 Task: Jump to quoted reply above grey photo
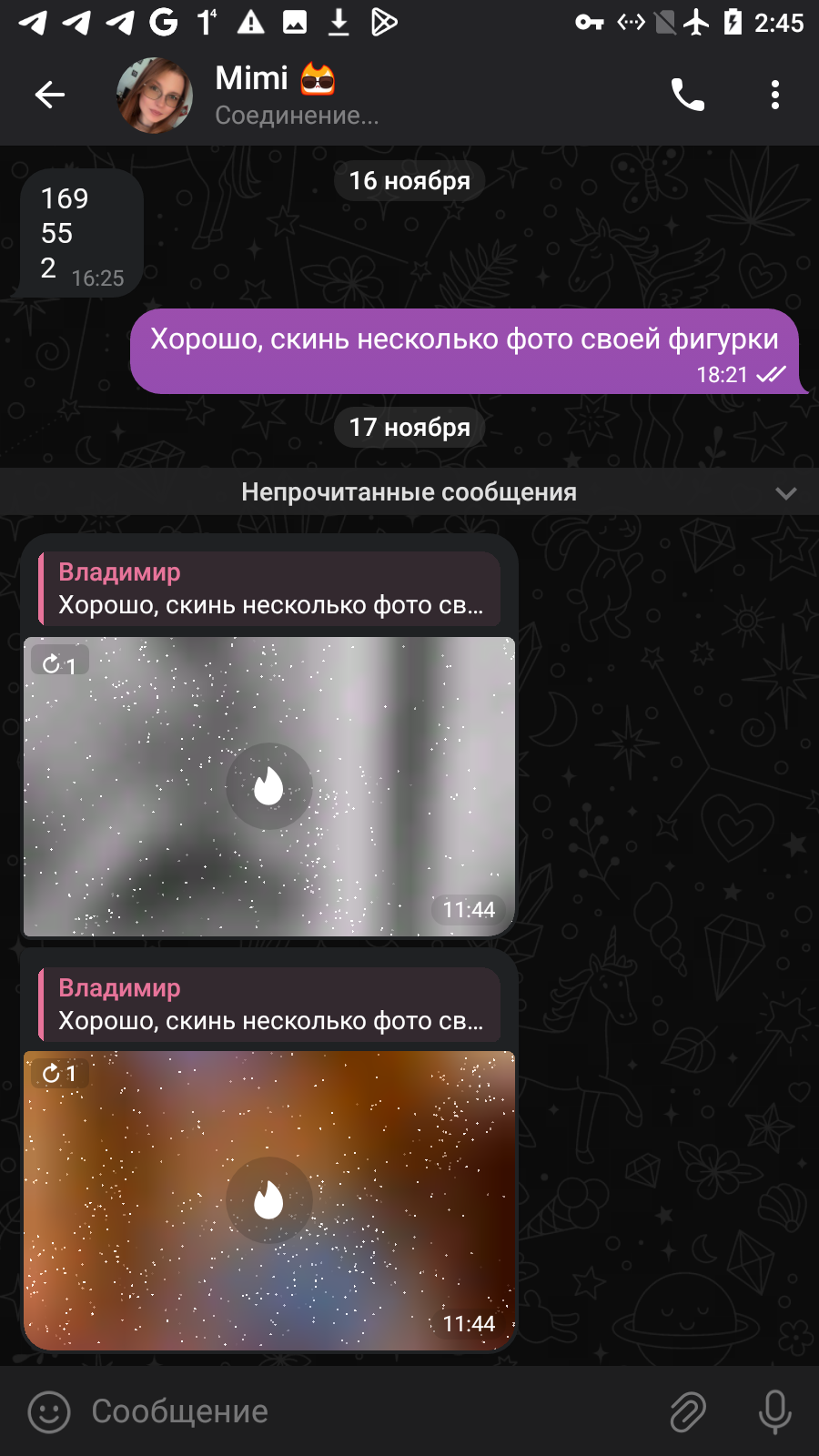click(269, 589)
